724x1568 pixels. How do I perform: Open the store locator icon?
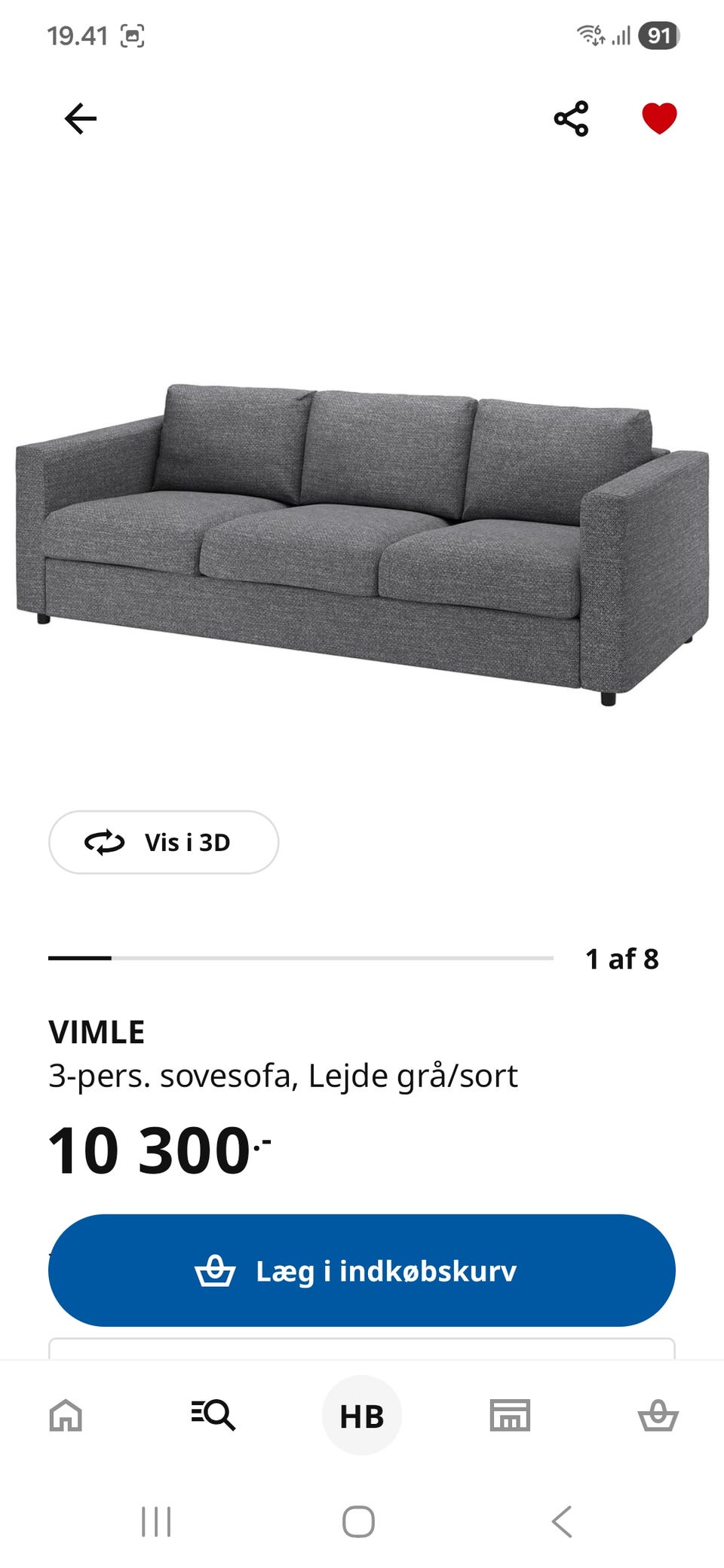510,1415
